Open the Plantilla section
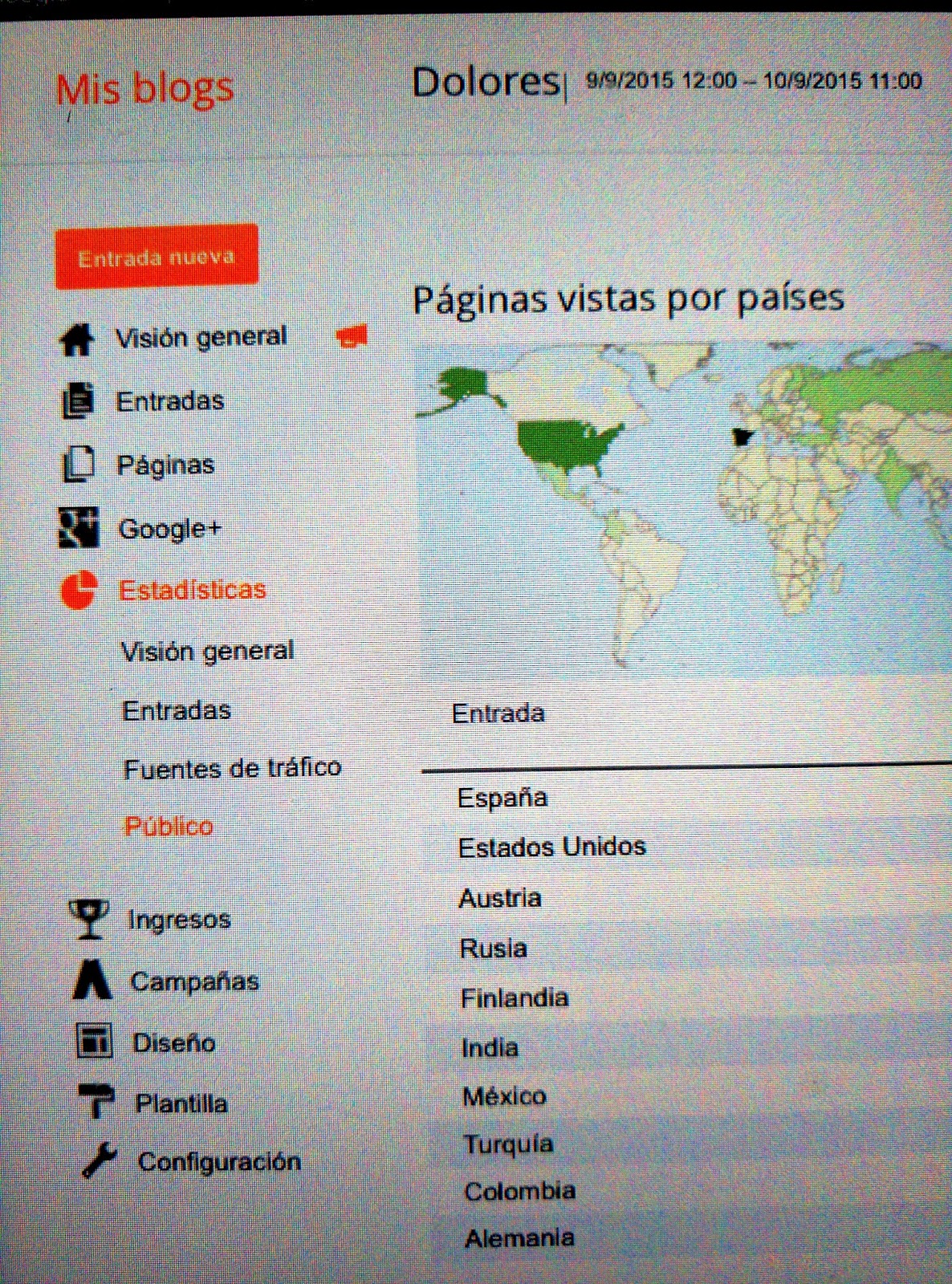The height and width of the screenshot is (1284, 952). click(x=181, y=1103)
